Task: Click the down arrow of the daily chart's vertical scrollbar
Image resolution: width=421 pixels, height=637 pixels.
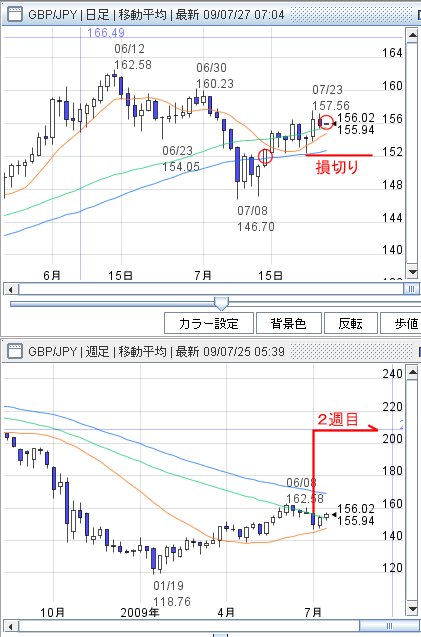Action: coord(412,272)
